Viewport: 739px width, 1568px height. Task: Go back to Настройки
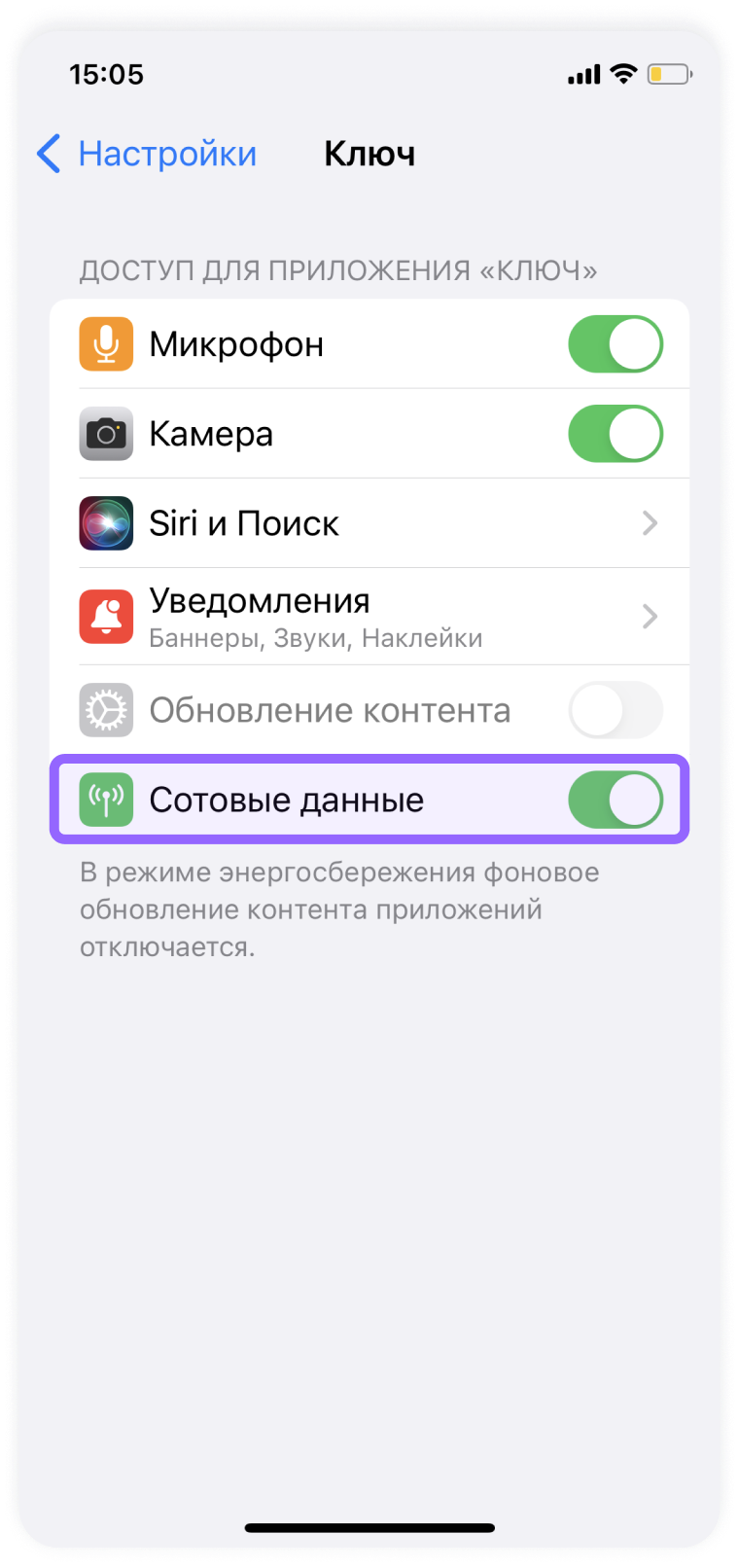148,154
